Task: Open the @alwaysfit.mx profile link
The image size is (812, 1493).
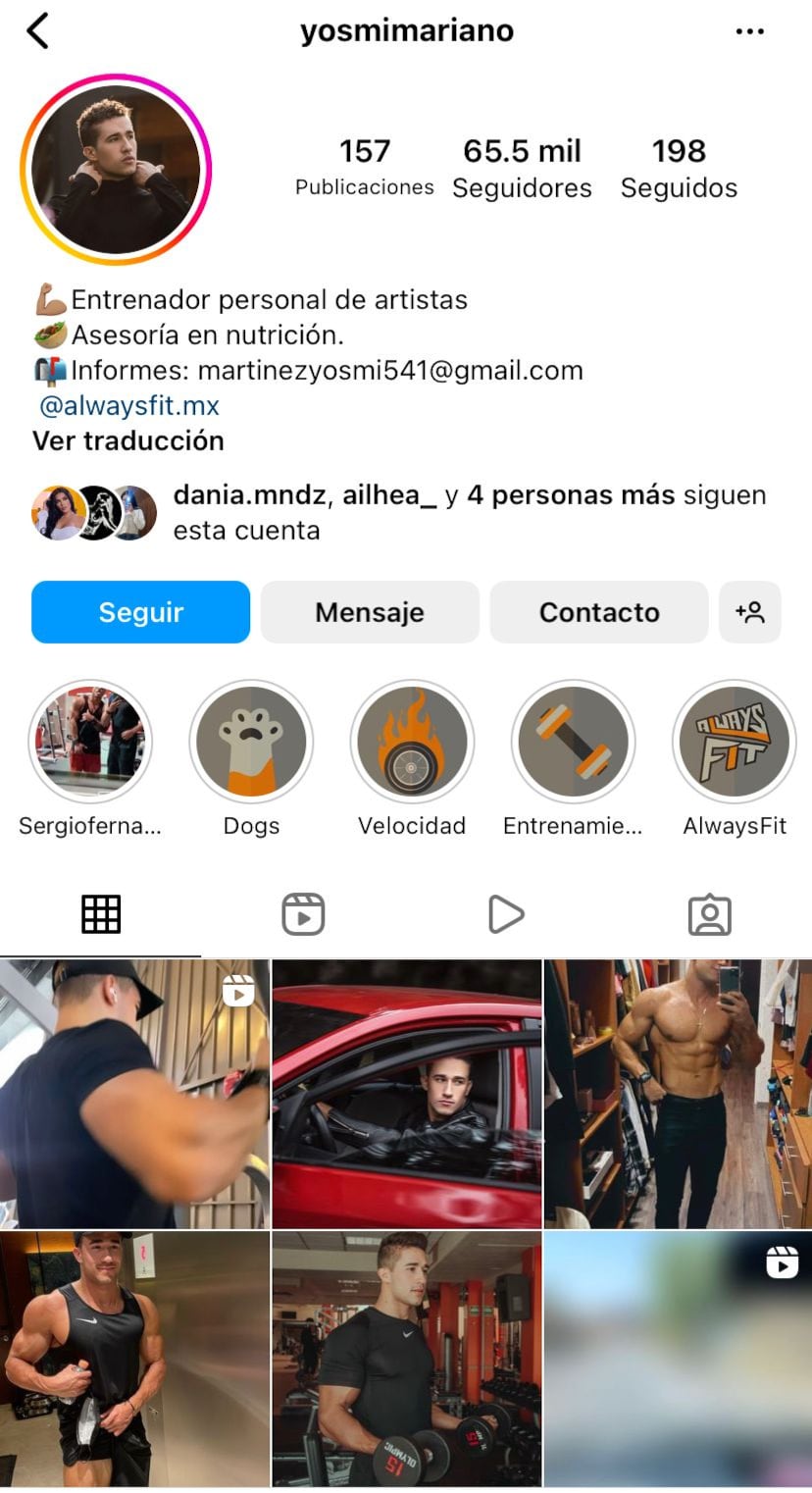Action: click(x=129, y=405)
